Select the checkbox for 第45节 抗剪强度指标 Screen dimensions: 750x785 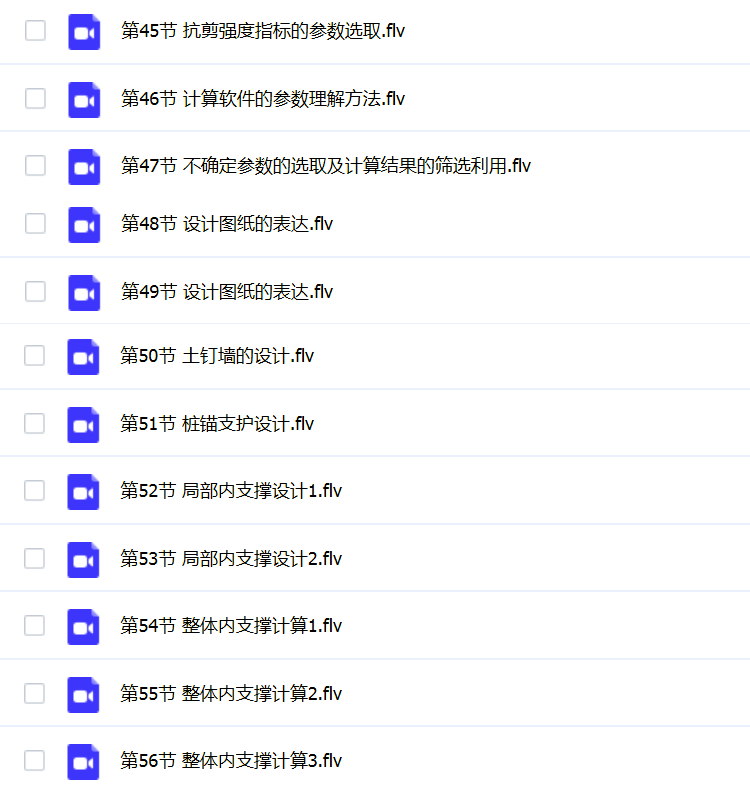point(35,30)
